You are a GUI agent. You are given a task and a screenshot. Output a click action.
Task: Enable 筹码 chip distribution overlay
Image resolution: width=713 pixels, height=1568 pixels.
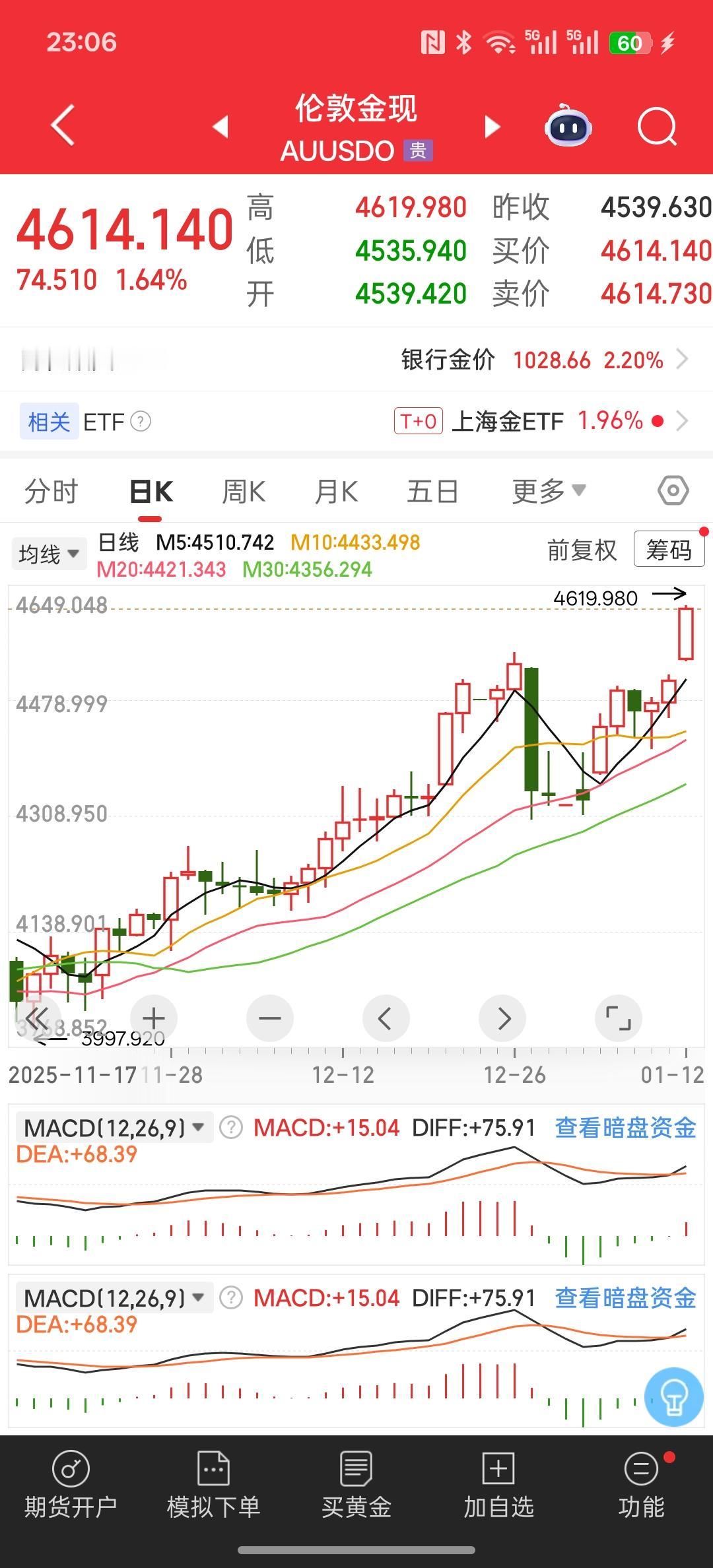(668, 550)
